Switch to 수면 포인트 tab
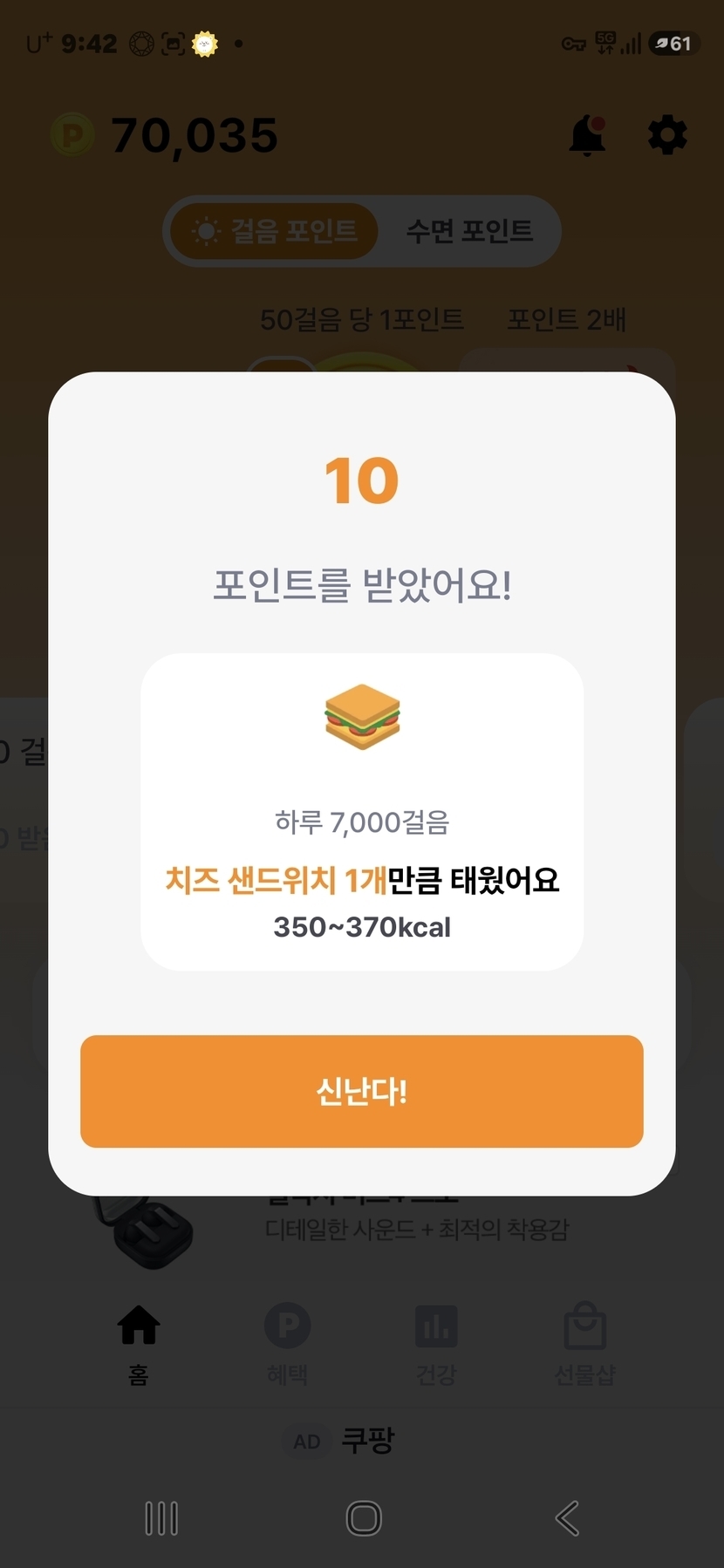Image resolution: width=724 pixels, height=1568 pixels. [x=469, y=231]
